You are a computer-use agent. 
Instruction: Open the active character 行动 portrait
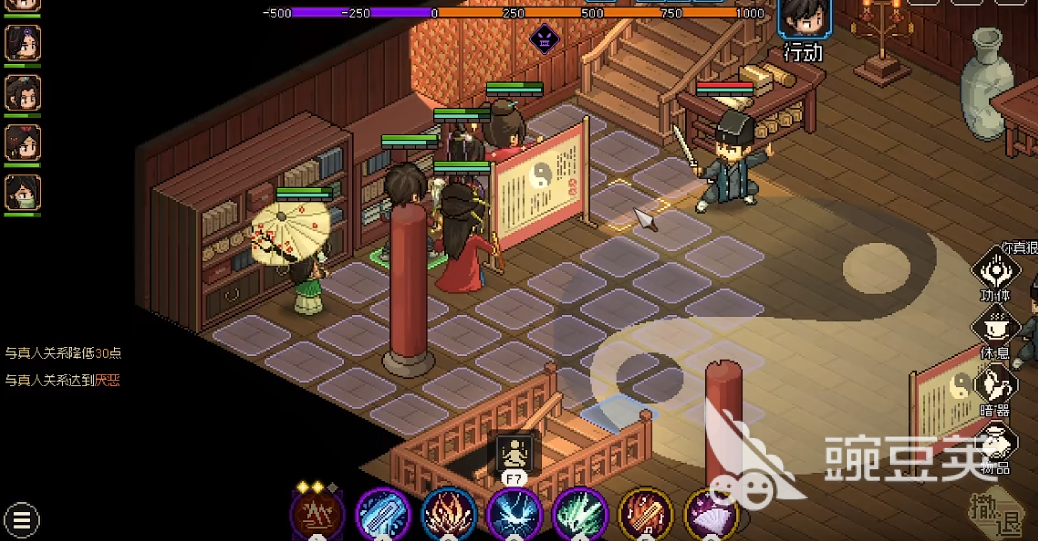pyautogui.click(x=803, y=20)
